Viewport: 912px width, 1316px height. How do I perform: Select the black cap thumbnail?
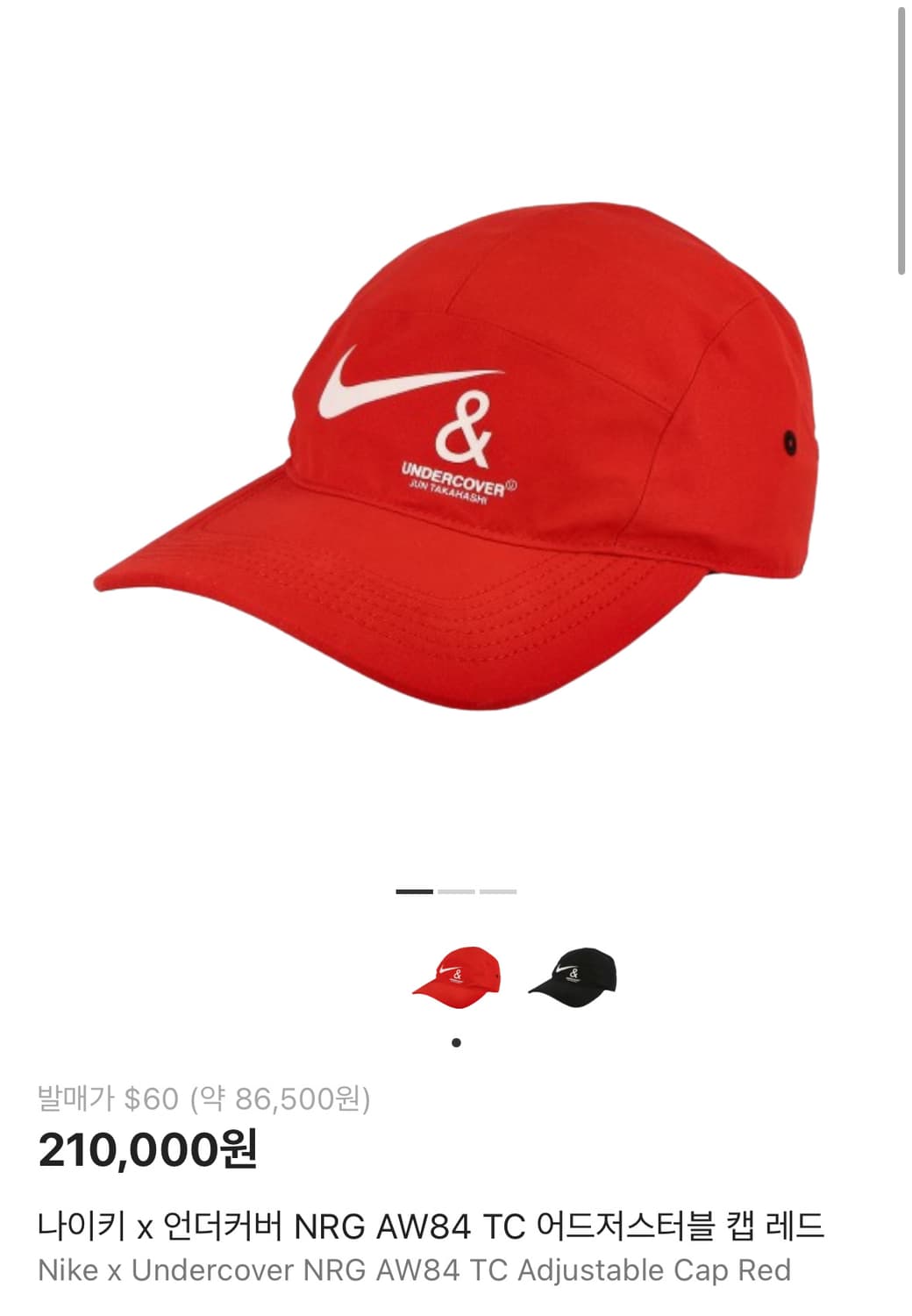pyautogui.click(x=579, y=976)
